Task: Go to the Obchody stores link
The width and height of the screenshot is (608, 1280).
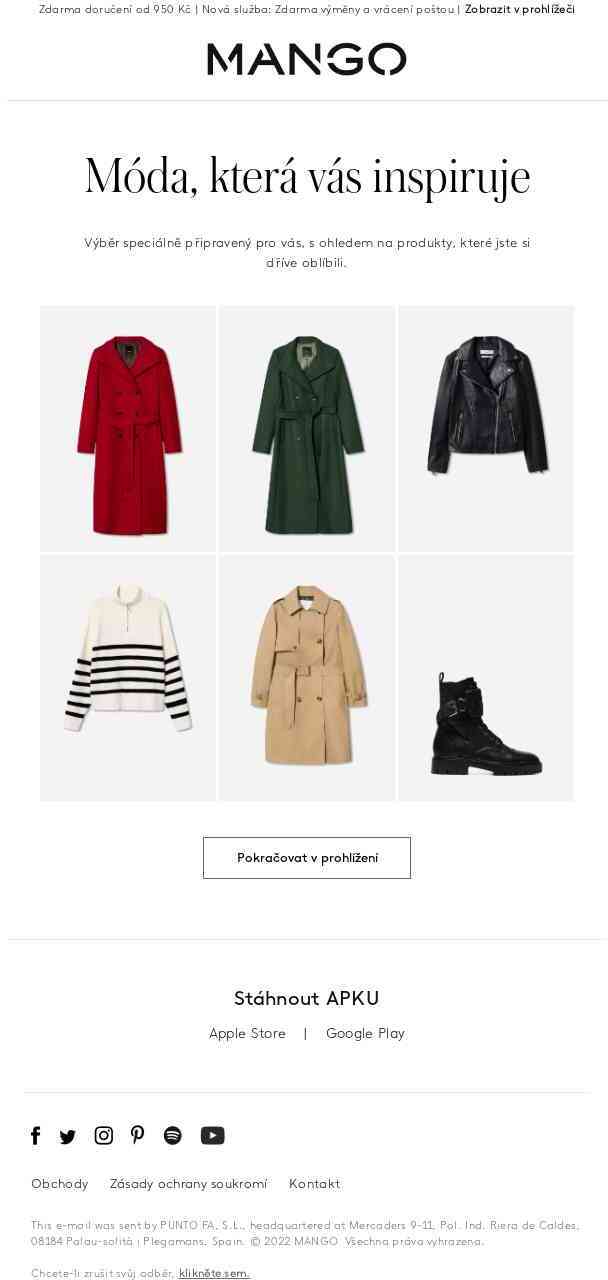Action: pos(60,1184)
